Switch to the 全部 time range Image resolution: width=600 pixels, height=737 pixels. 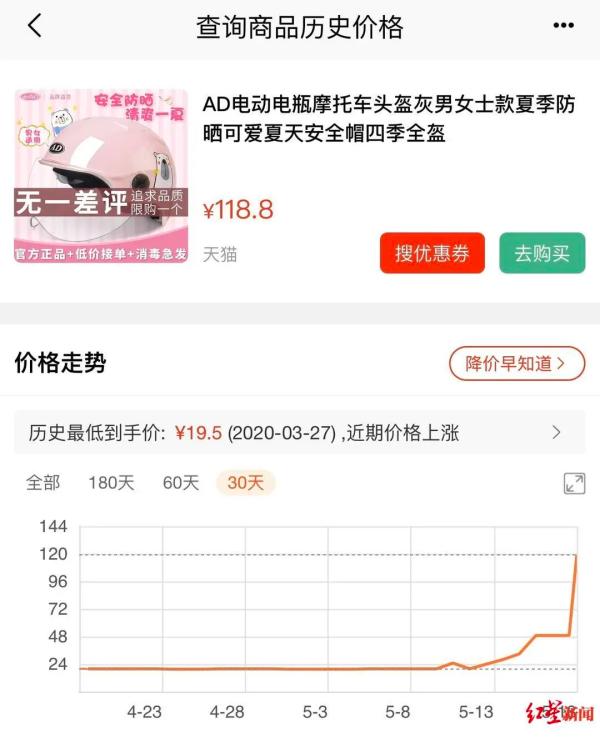coord(43,483)
